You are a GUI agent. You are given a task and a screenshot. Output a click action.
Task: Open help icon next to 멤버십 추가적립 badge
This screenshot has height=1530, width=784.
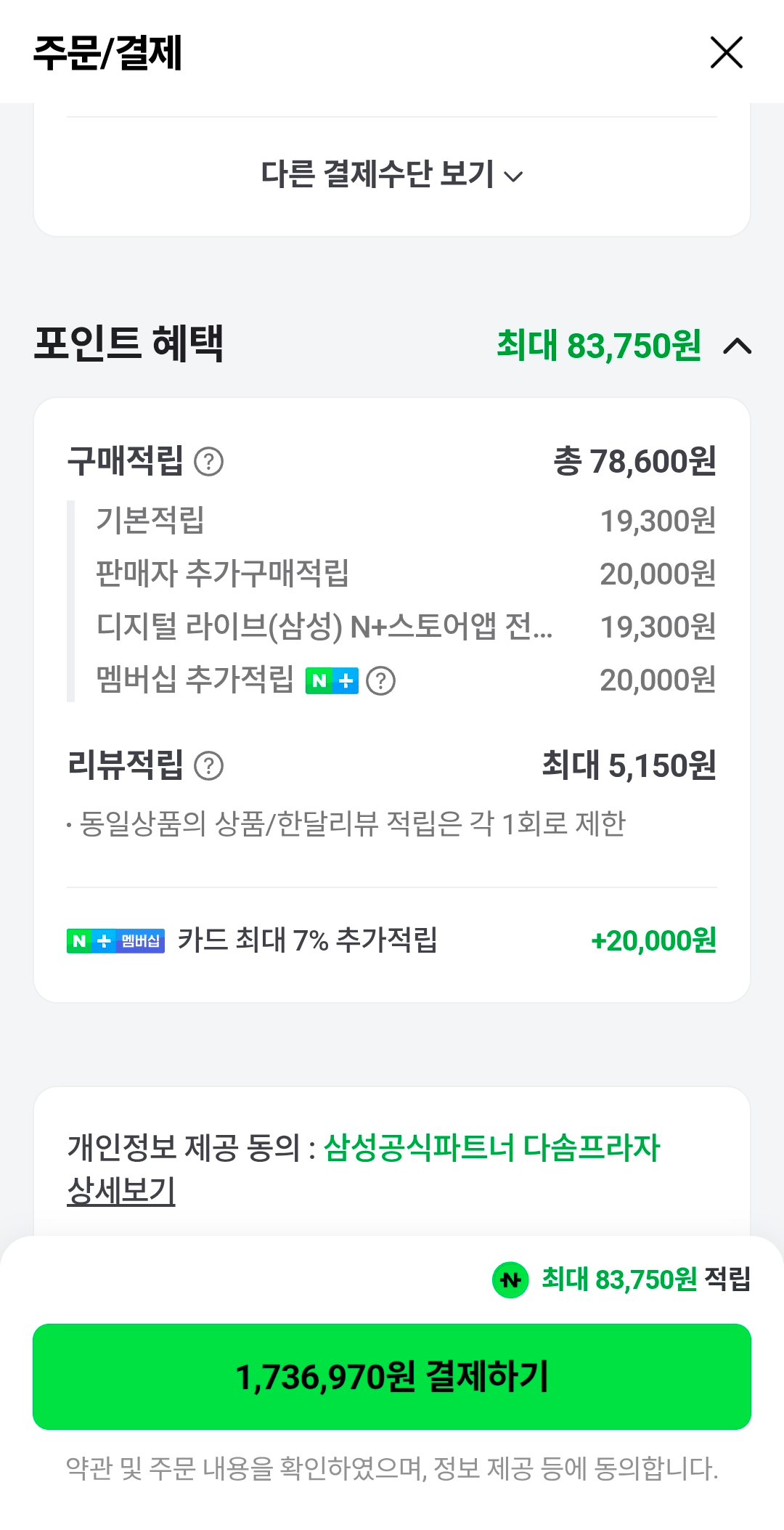pos(383,681)
